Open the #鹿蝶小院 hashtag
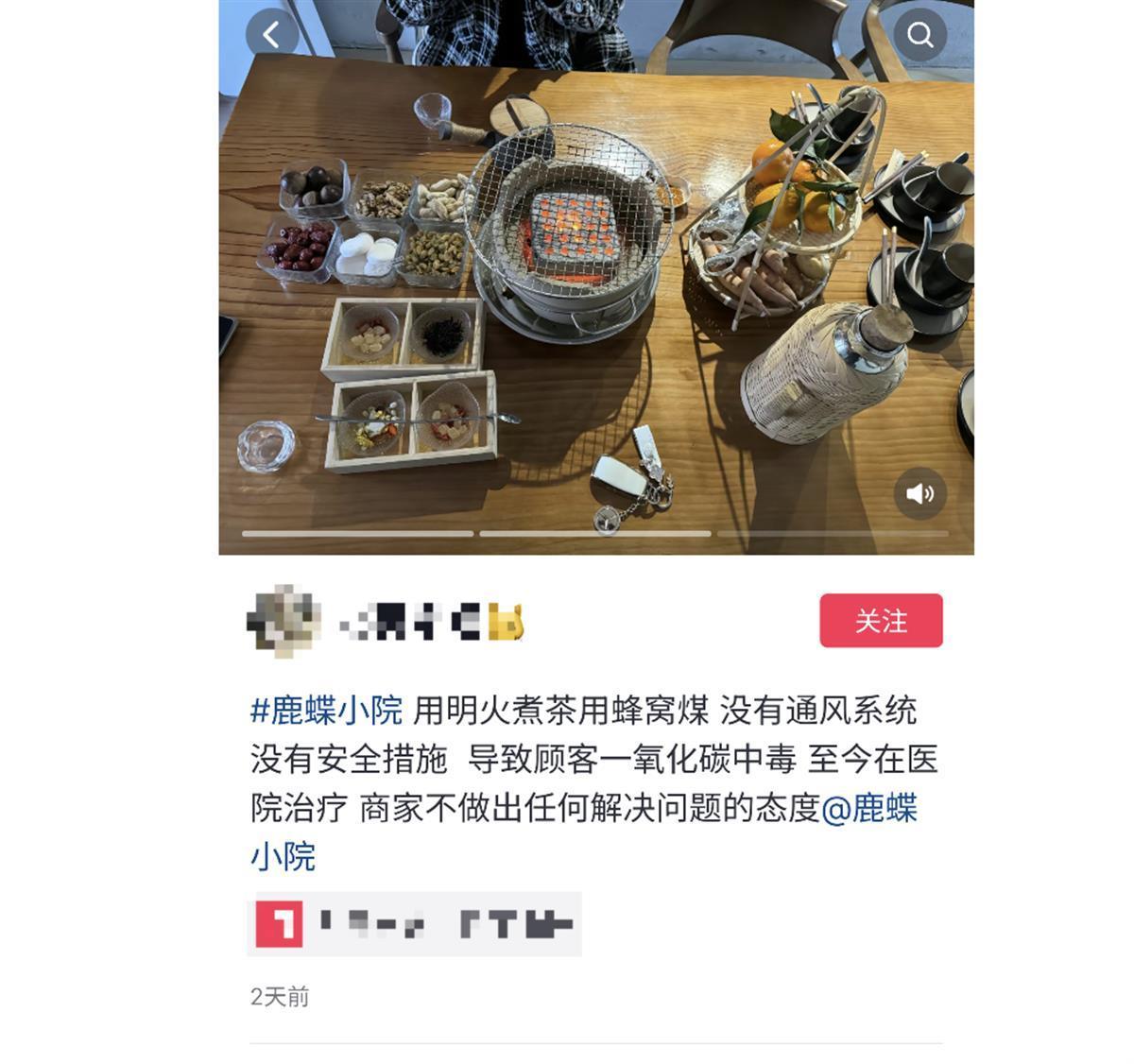The image size is (1134, 1064). (x=327, y=711)
